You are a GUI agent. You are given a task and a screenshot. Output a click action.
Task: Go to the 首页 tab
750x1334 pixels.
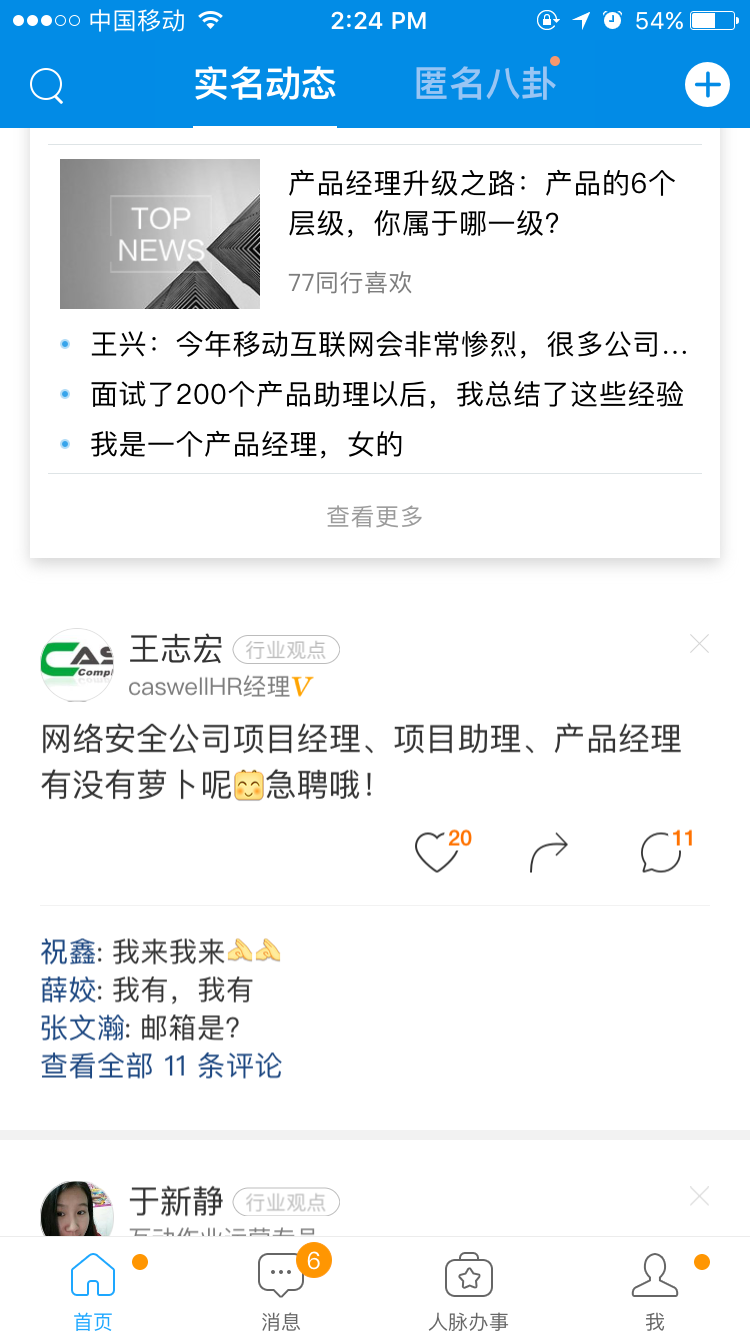[93, 1291]
